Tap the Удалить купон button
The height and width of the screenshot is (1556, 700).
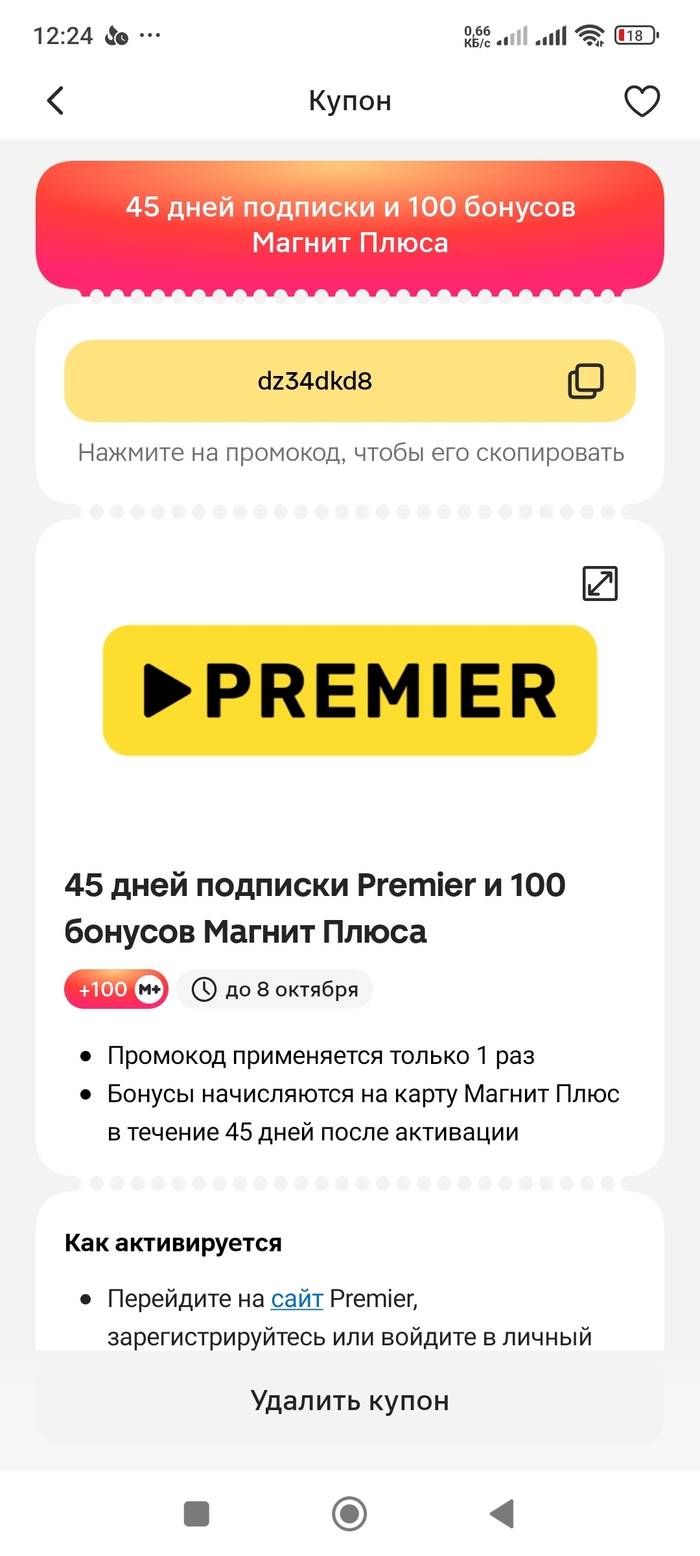point(349,1400)
